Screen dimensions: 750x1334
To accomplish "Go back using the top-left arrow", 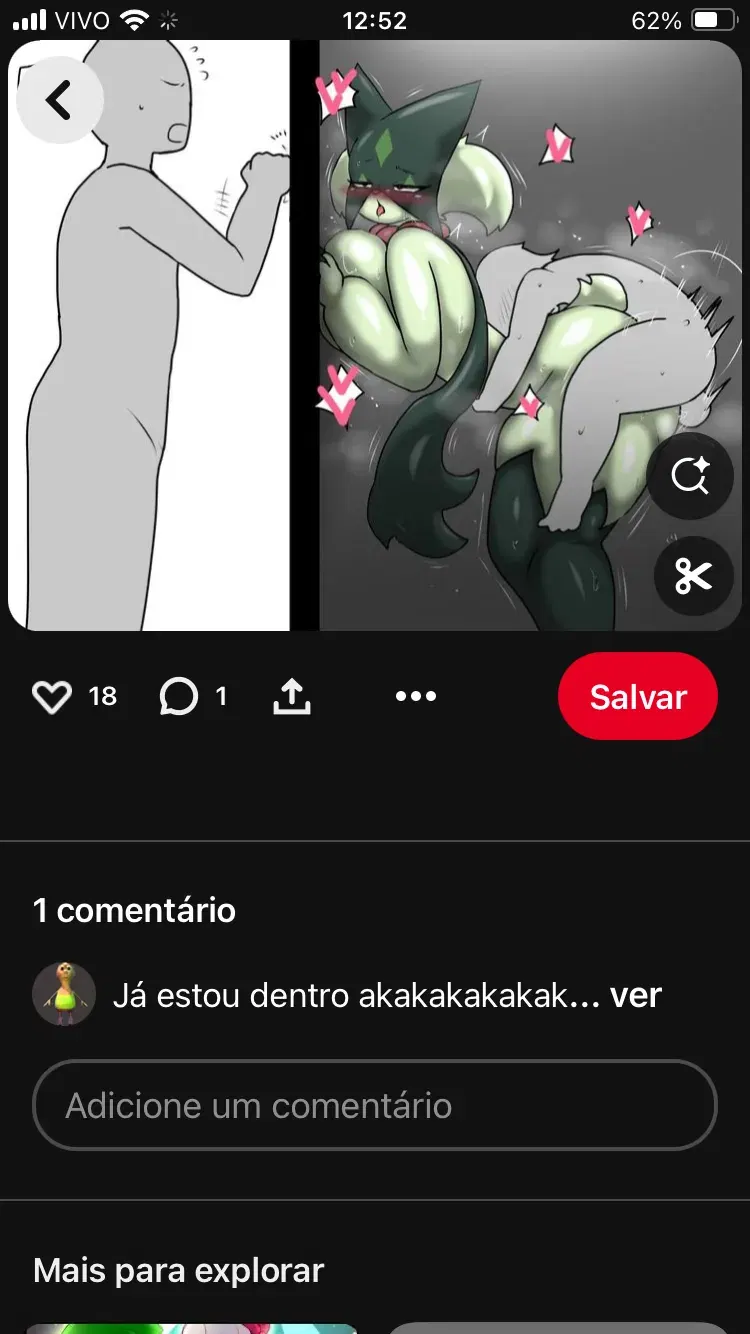I will coord(60,100).
